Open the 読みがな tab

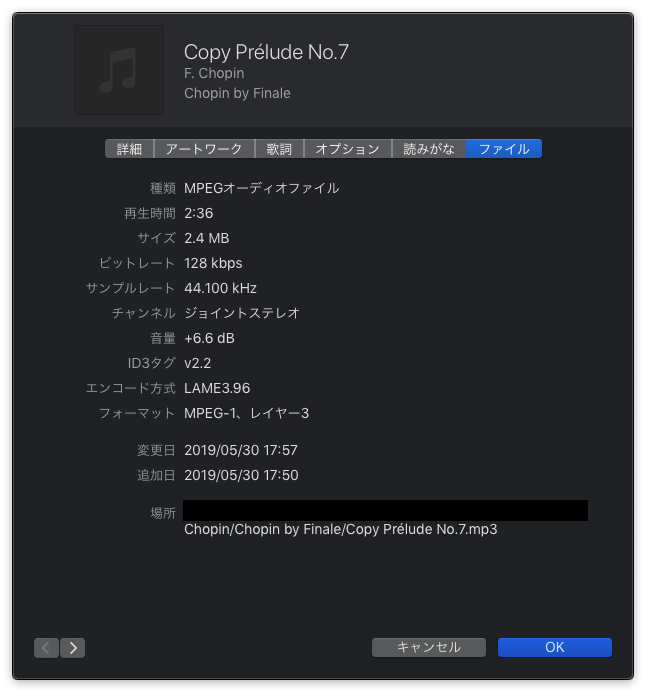pos(429,149)
